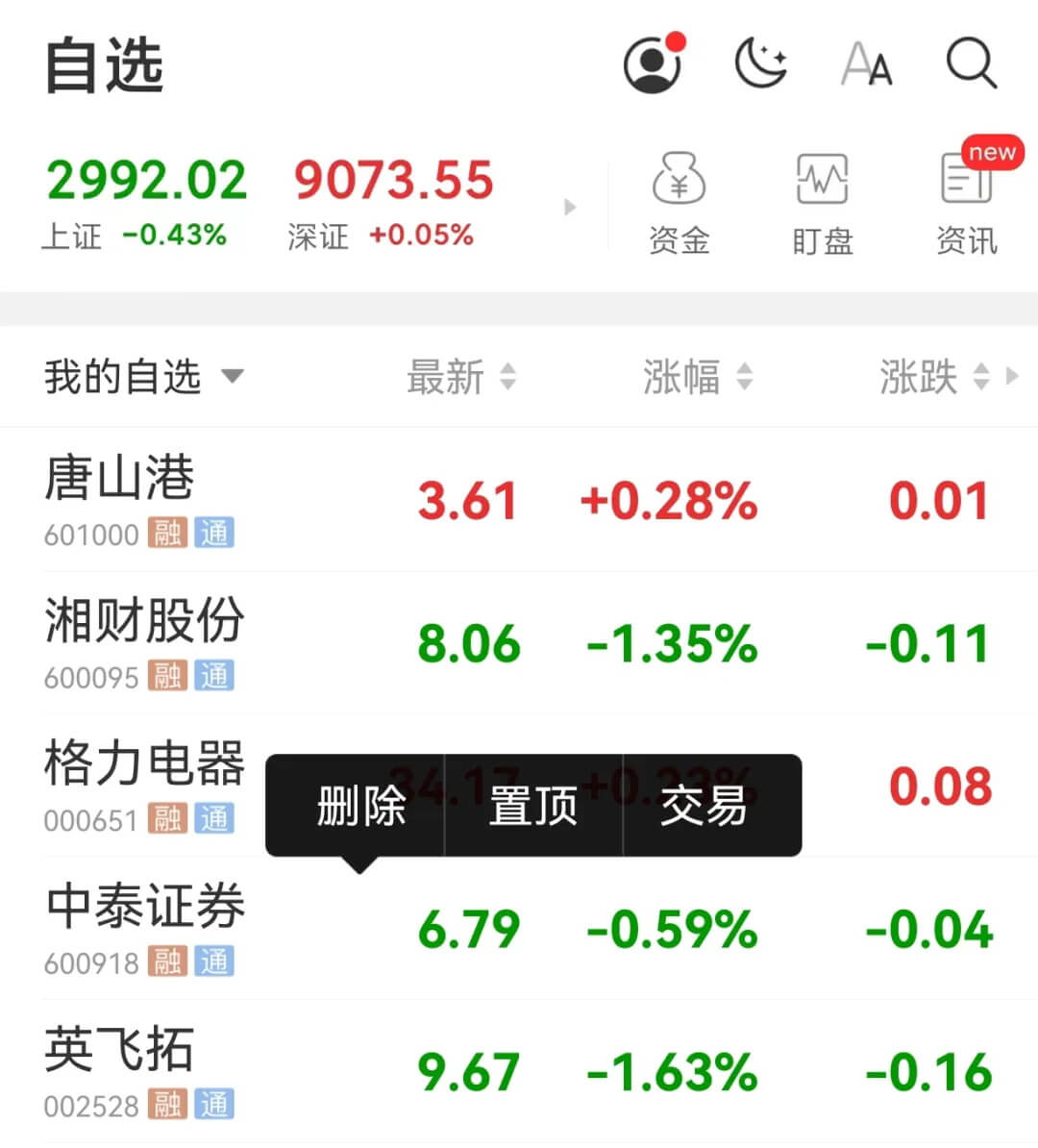View the 上证 index details
The image size is (1038, 1148).
[146, 204]
